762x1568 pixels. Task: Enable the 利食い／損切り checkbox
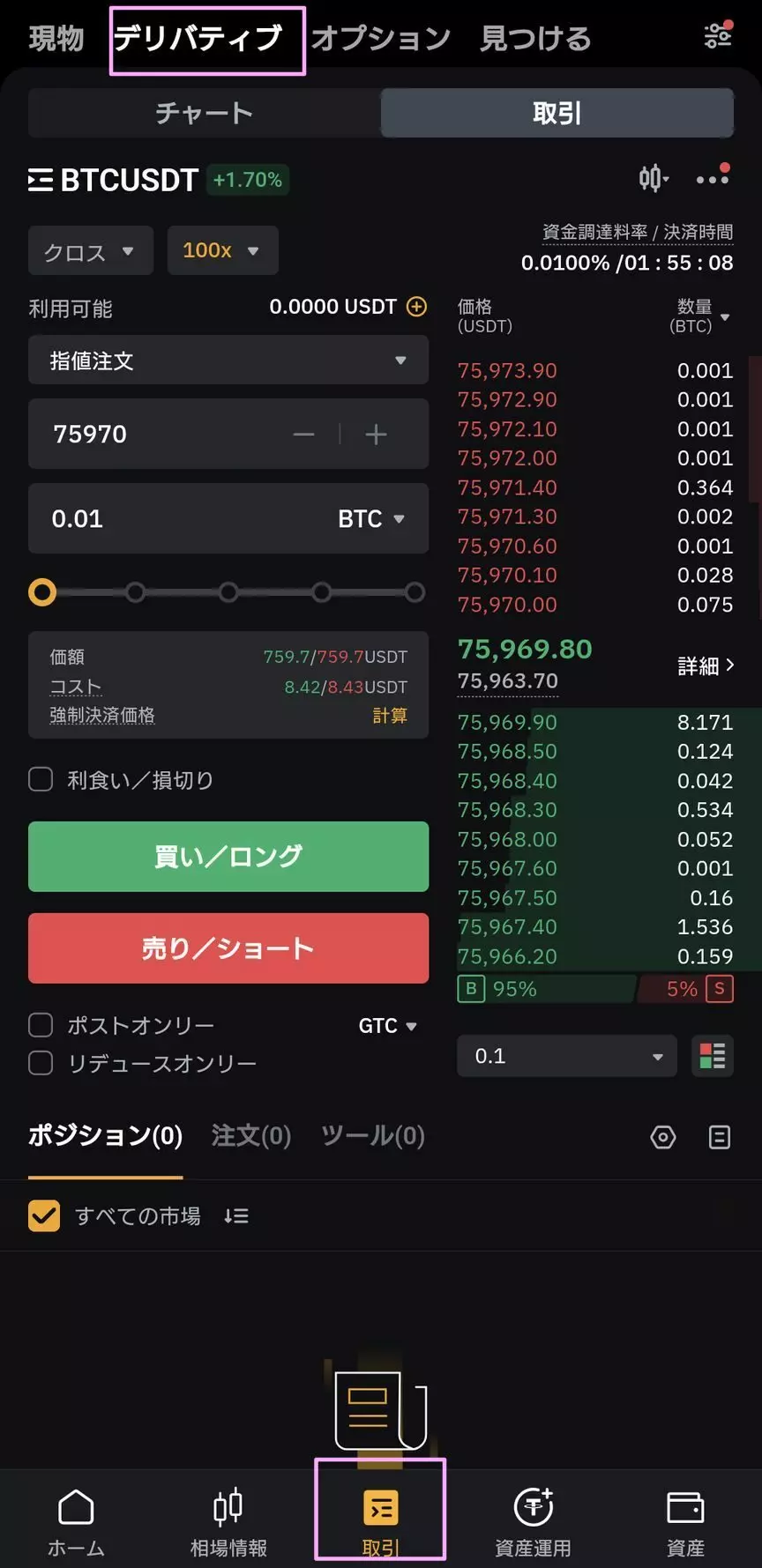click(41, 779)
